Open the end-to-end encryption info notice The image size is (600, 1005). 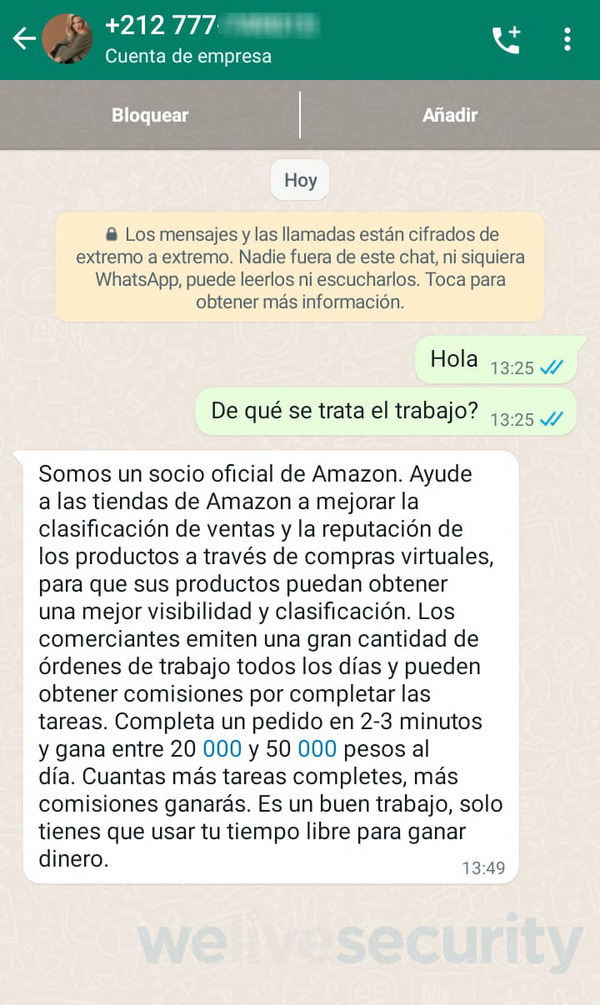point(300,267)
